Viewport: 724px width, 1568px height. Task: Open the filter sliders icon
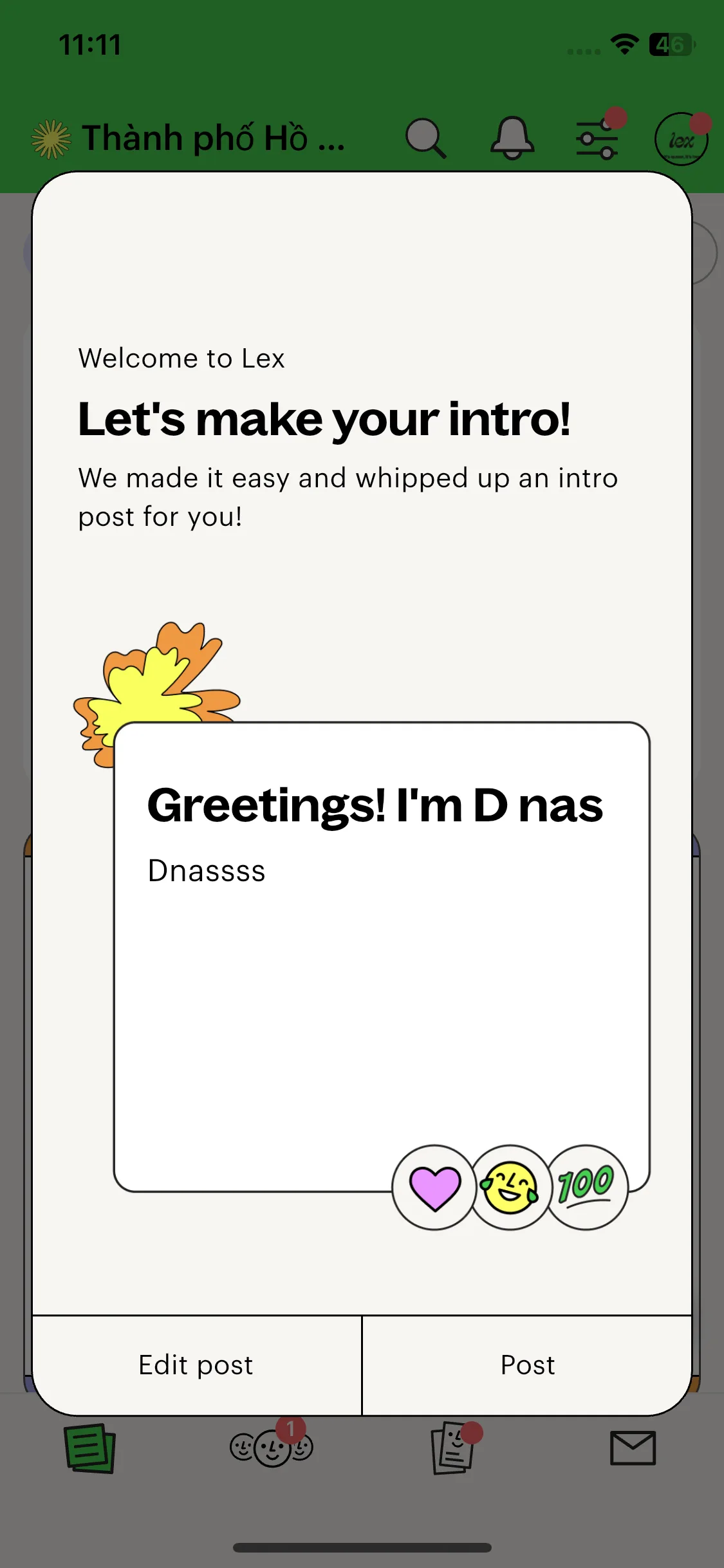598,138
